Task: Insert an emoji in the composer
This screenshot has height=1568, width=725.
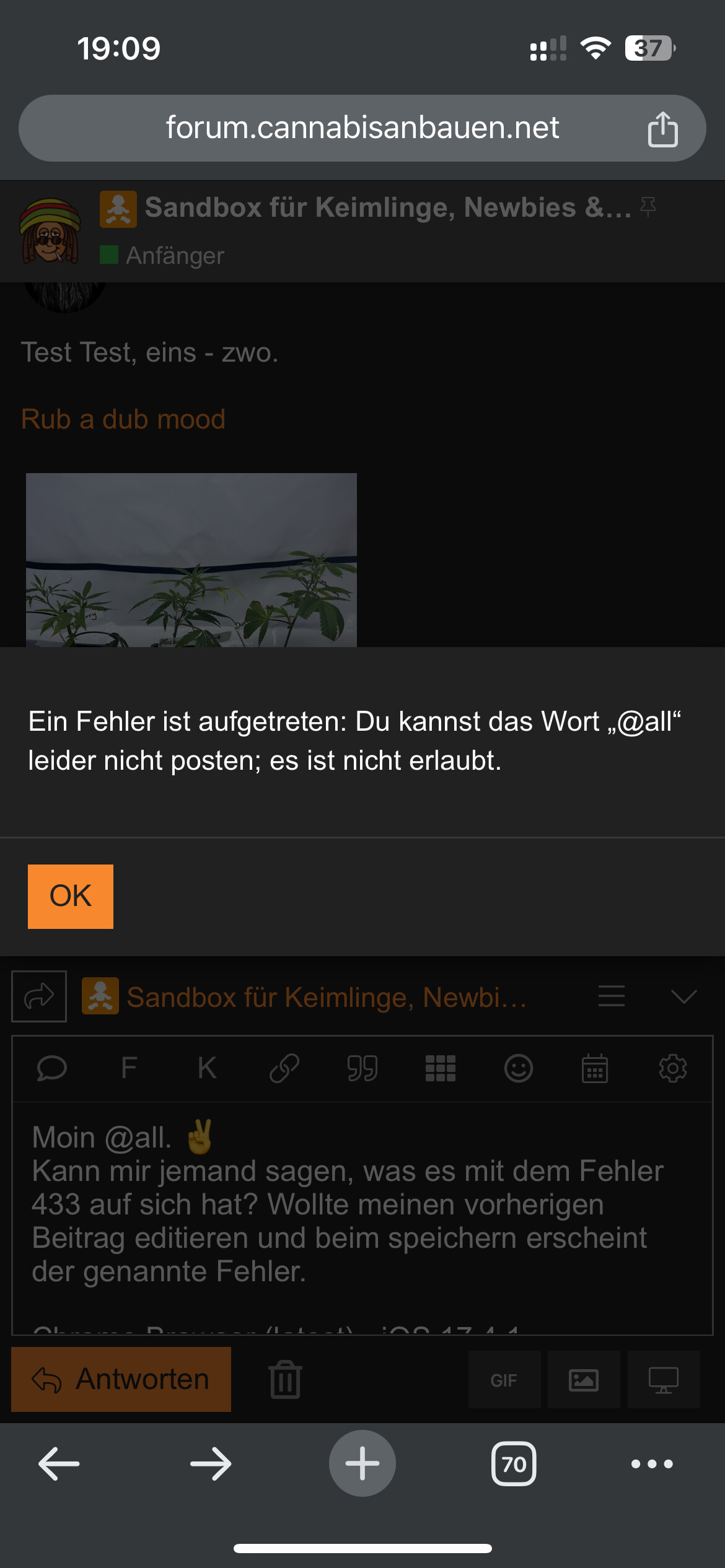Action: click(518, 1068)
